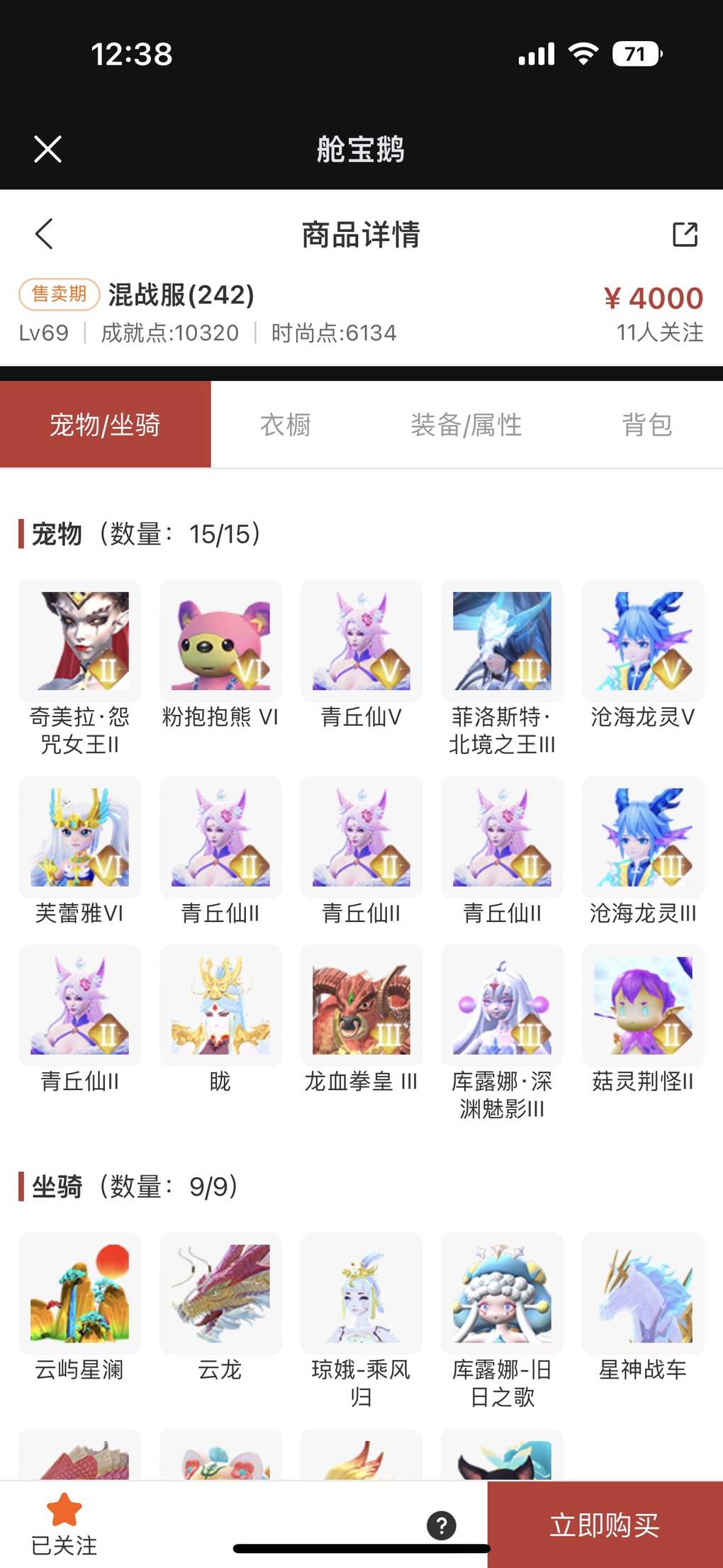Viewport: 723px width, 1568px height.
Task: Open the help question mark
Action: [x=441, y=1525]
